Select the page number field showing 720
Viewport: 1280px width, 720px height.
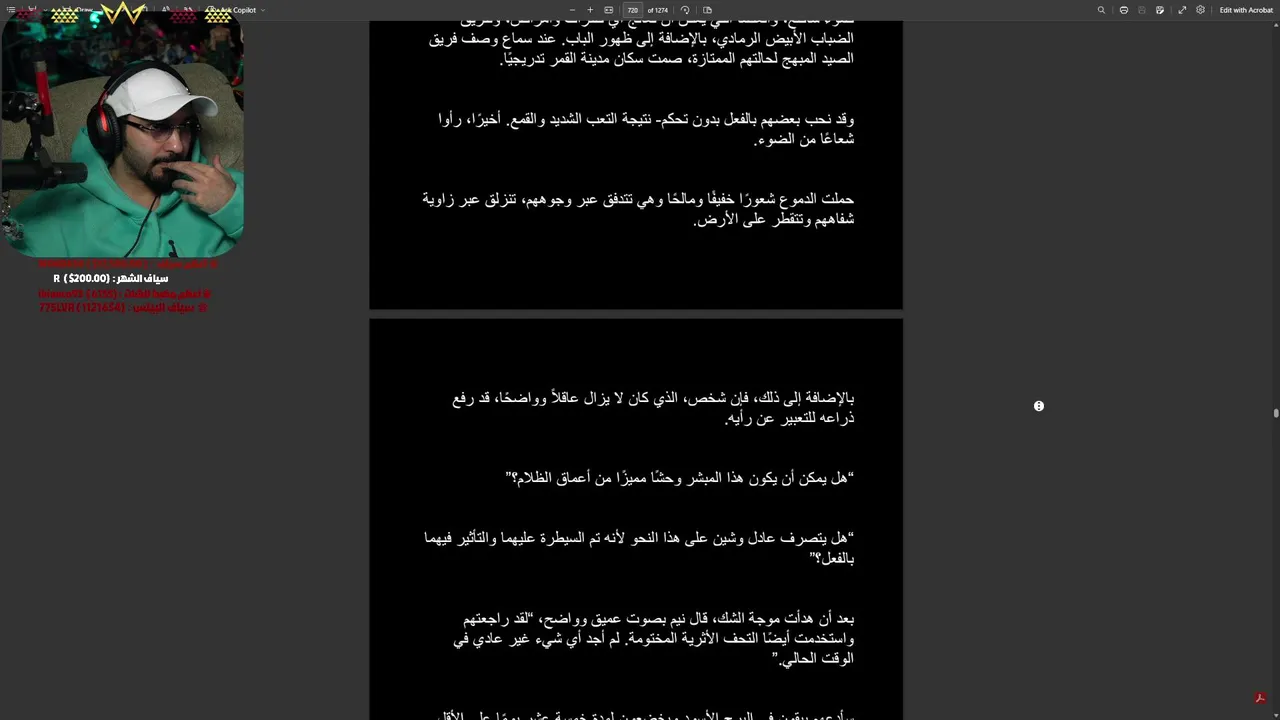632,10
